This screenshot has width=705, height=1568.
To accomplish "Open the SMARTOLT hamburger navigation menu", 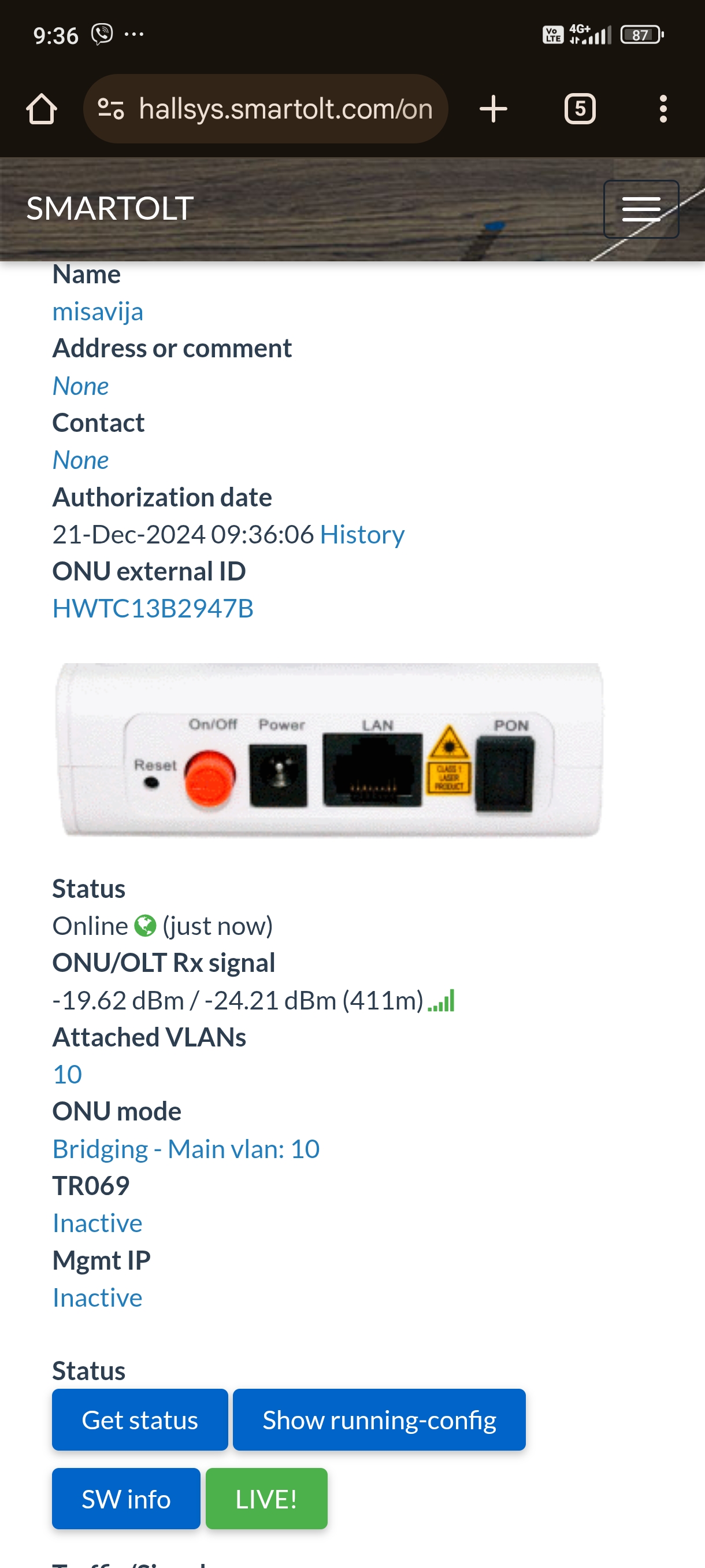I will 640,209.
